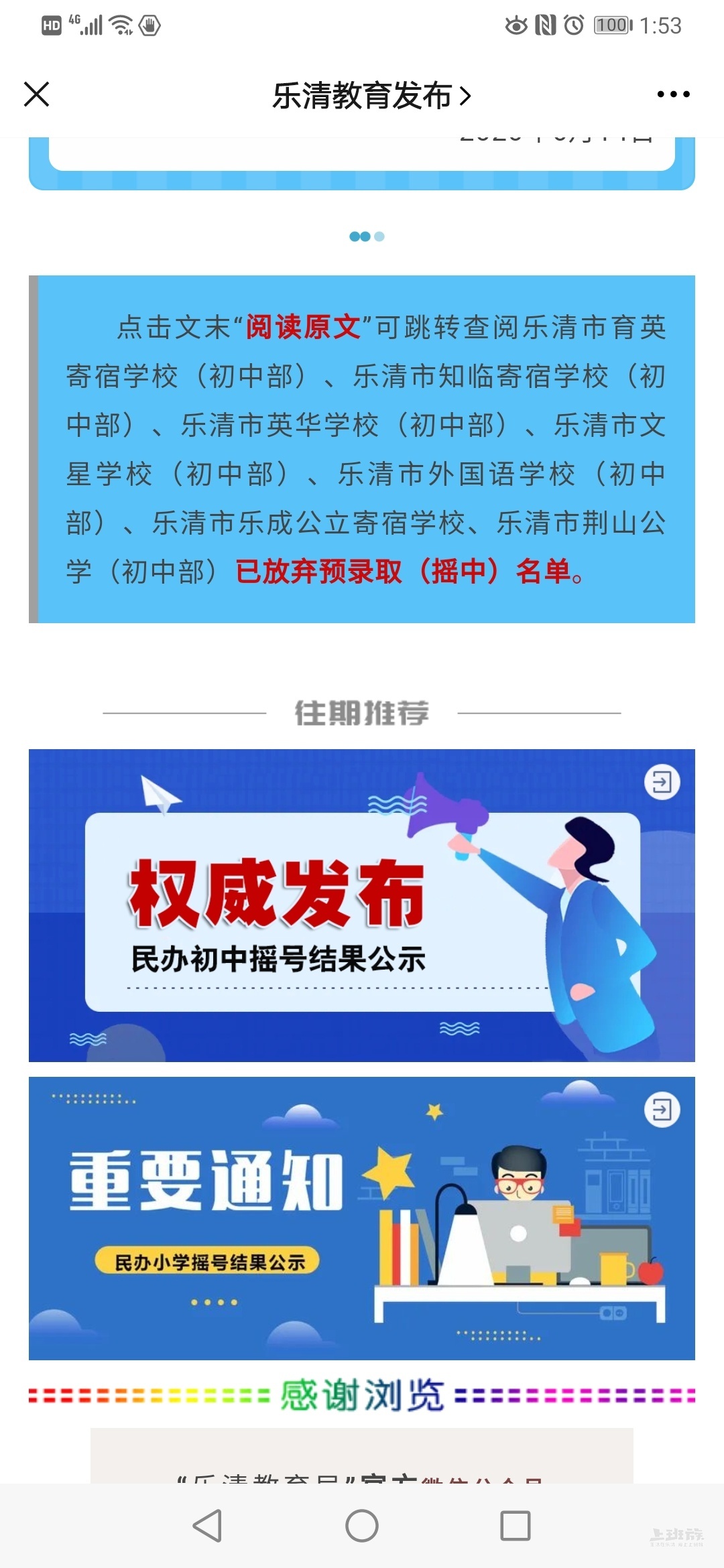Open the 民办小学摇号结果公示 article card

click(362, 1218)
